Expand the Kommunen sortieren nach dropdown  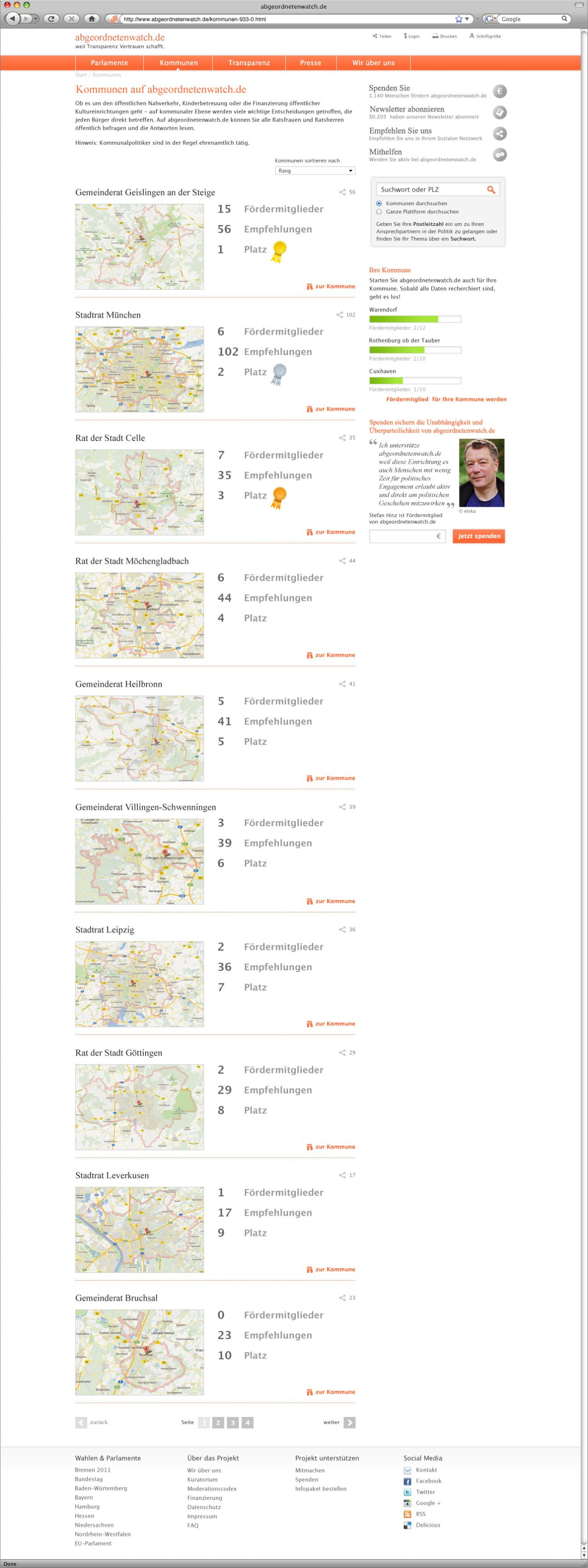click(x=315, y=171)
